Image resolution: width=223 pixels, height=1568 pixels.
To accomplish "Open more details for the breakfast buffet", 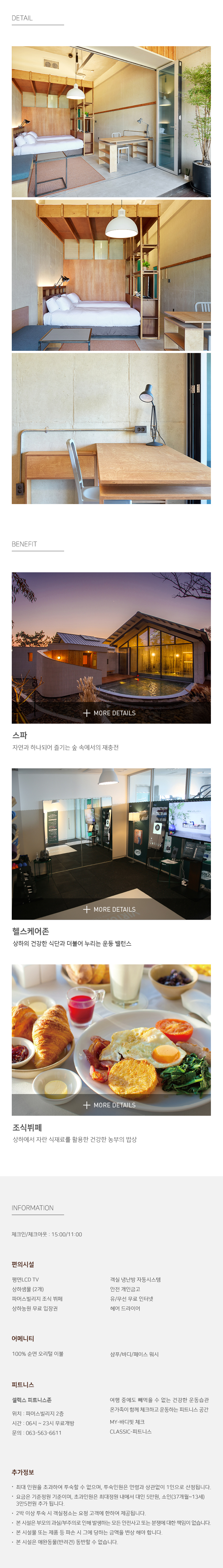I will 111,1105.
